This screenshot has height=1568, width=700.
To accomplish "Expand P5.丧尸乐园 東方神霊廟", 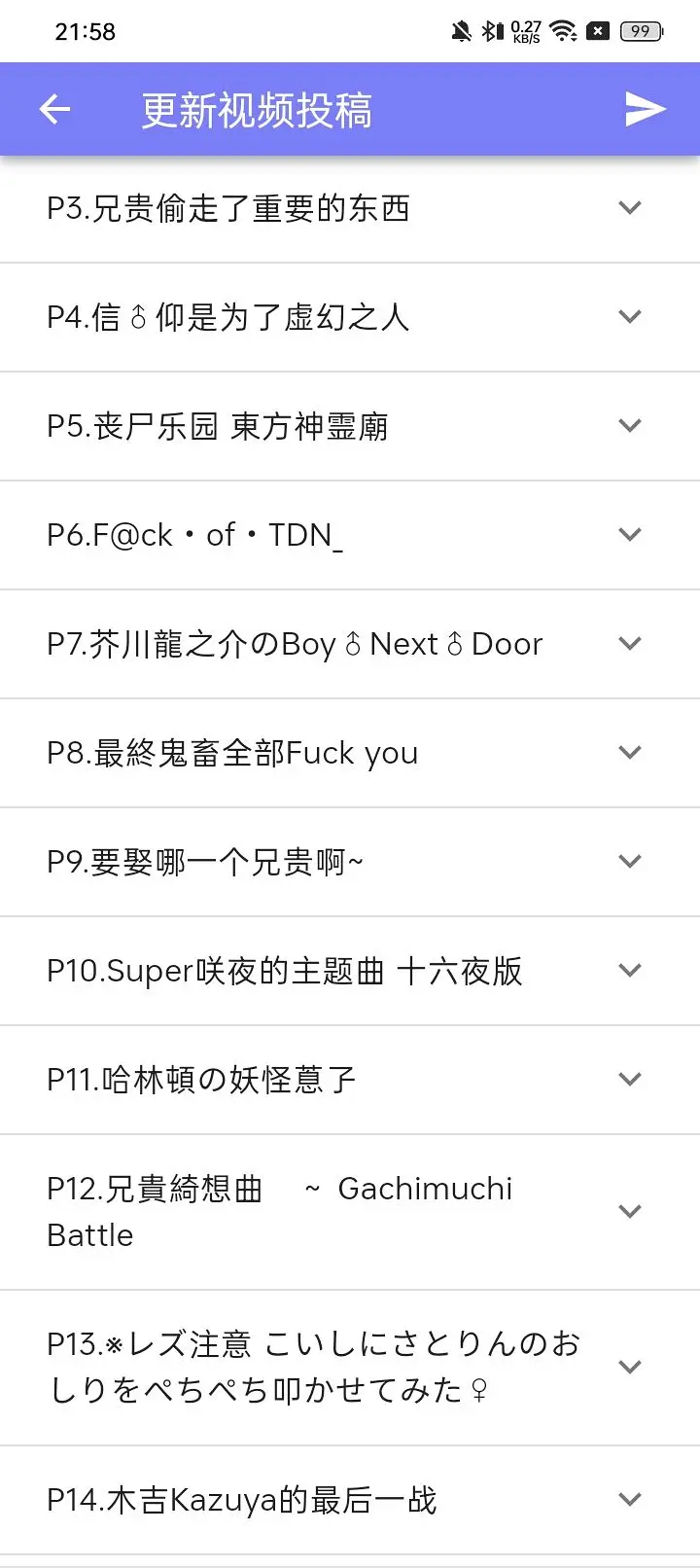I will tap(630, 426).
